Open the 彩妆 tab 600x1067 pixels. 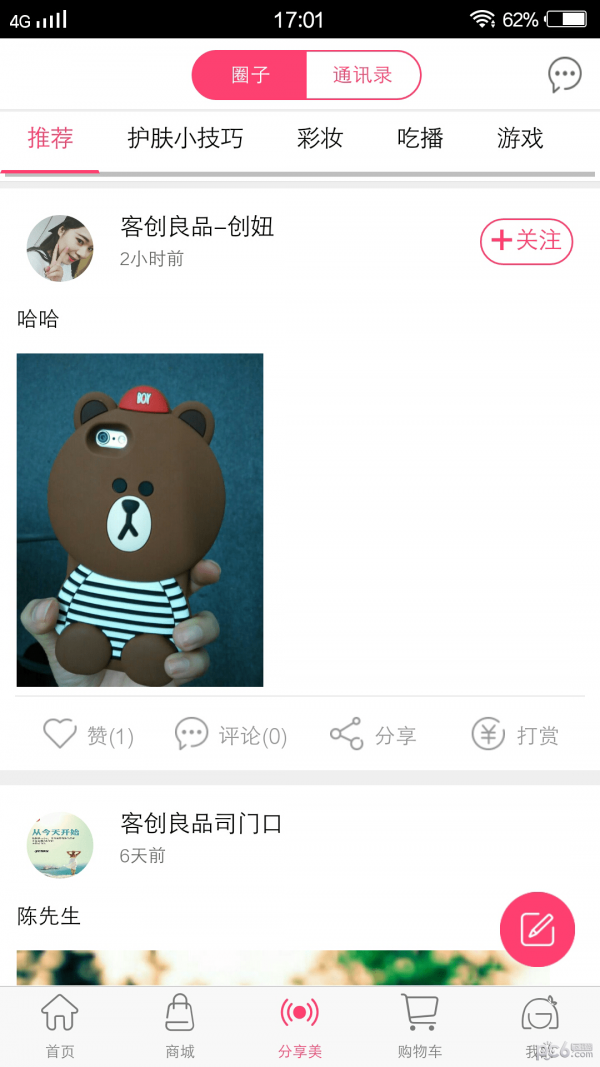click(320, 138)
